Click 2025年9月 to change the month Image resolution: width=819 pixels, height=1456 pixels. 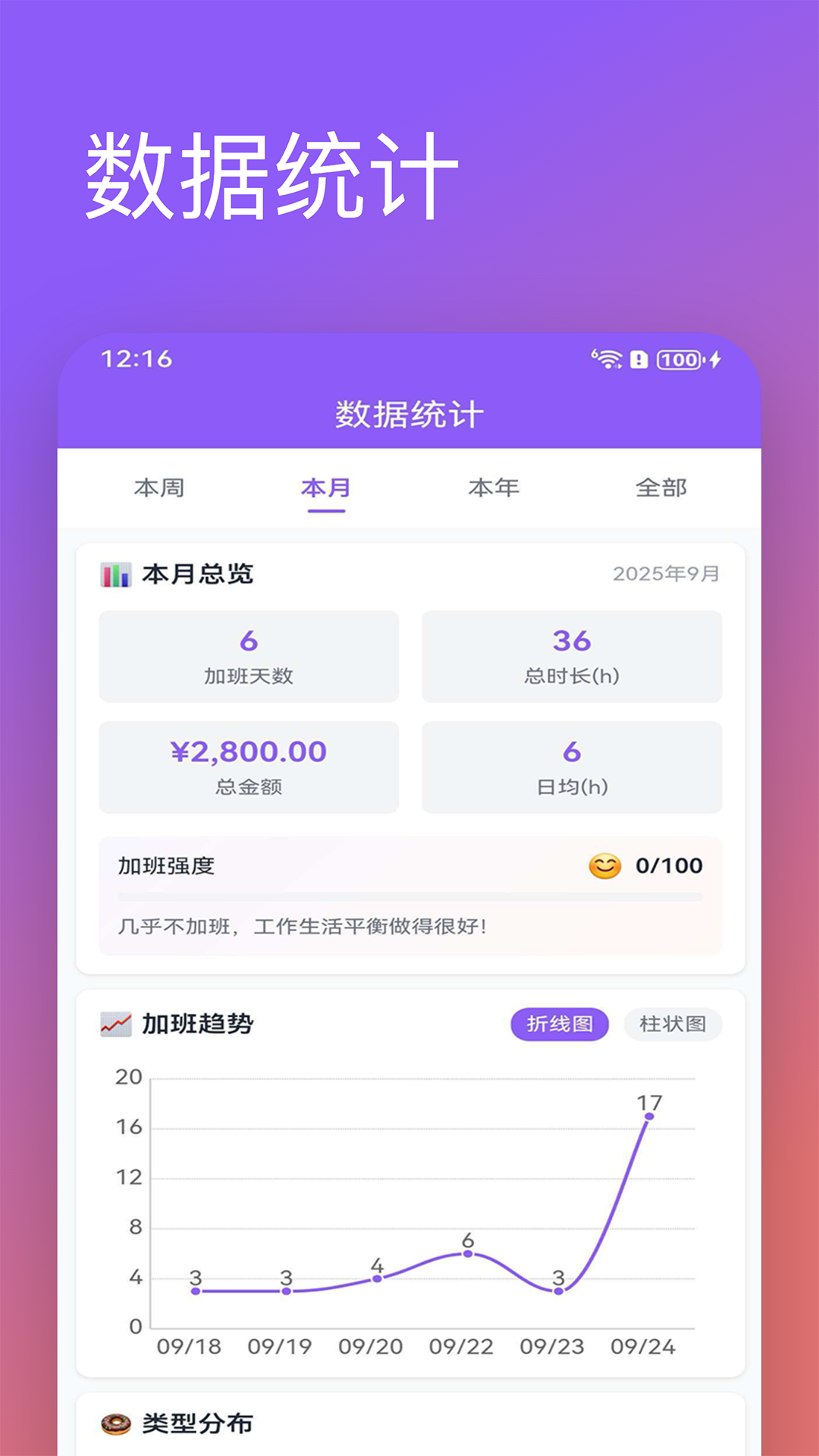666,574
